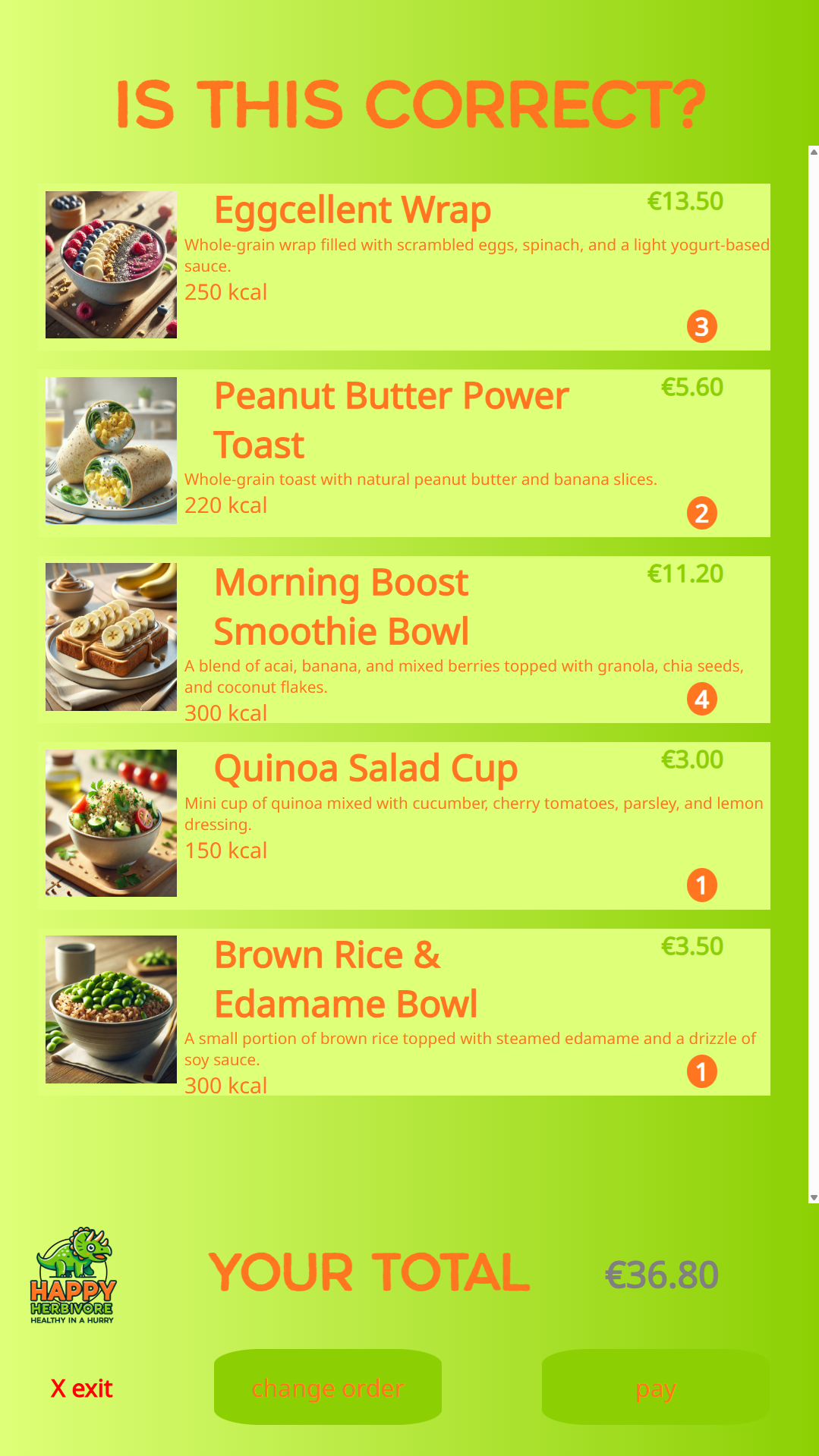Tap the pay button

click(x=655, y=1388)
